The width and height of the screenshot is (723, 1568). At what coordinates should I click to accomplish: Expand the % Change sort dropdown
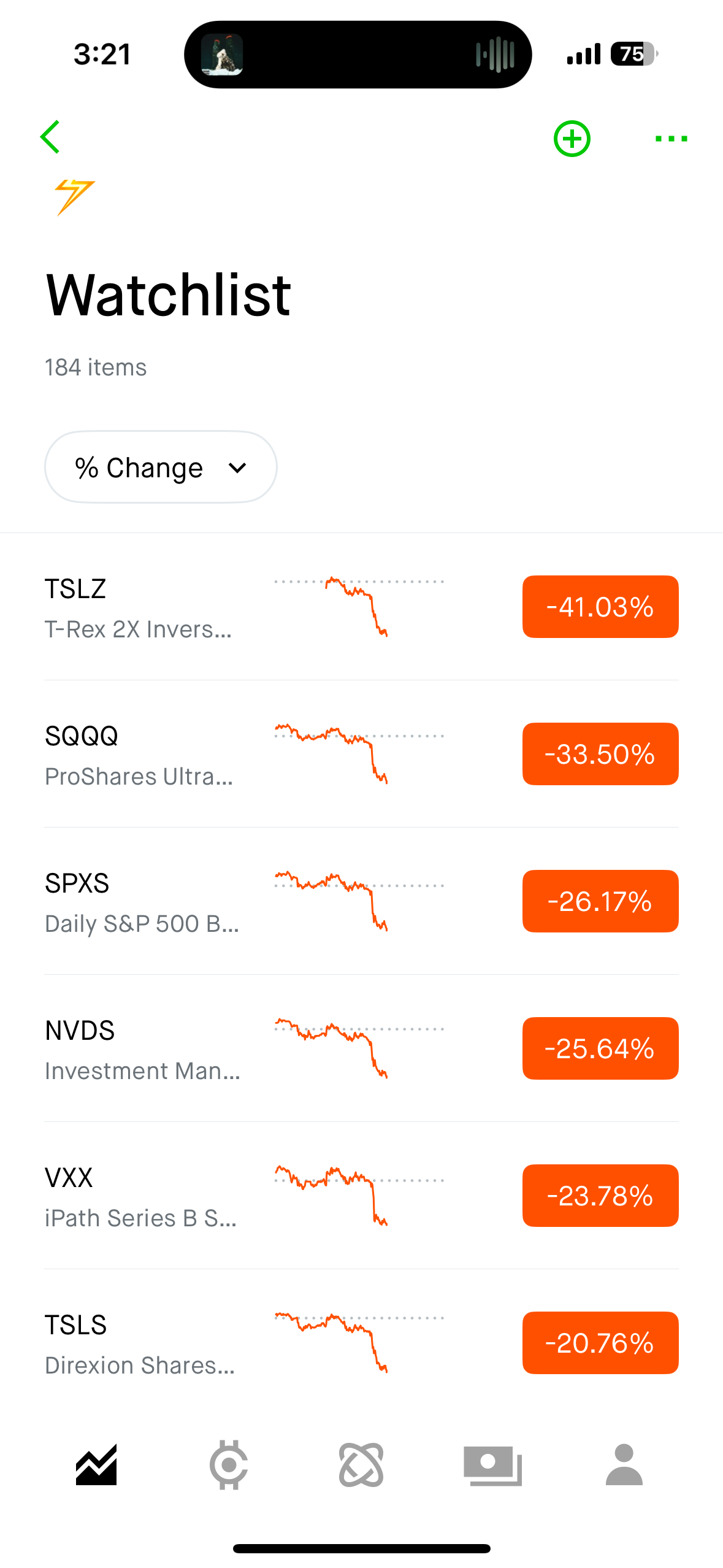(x=161, y=467)
